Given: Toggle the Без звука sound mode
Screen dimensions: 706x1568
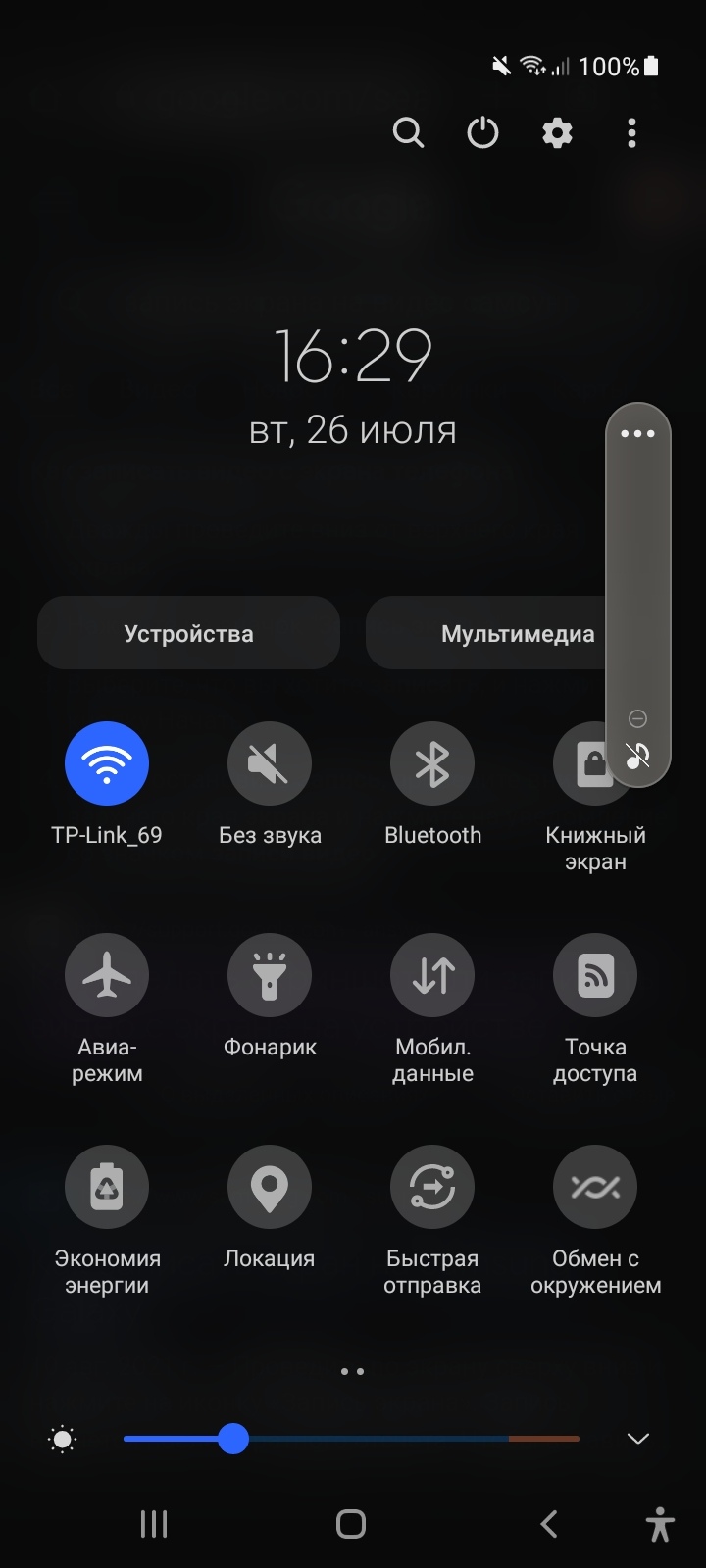Looking at the screenshot, I should tap(270, 763).
